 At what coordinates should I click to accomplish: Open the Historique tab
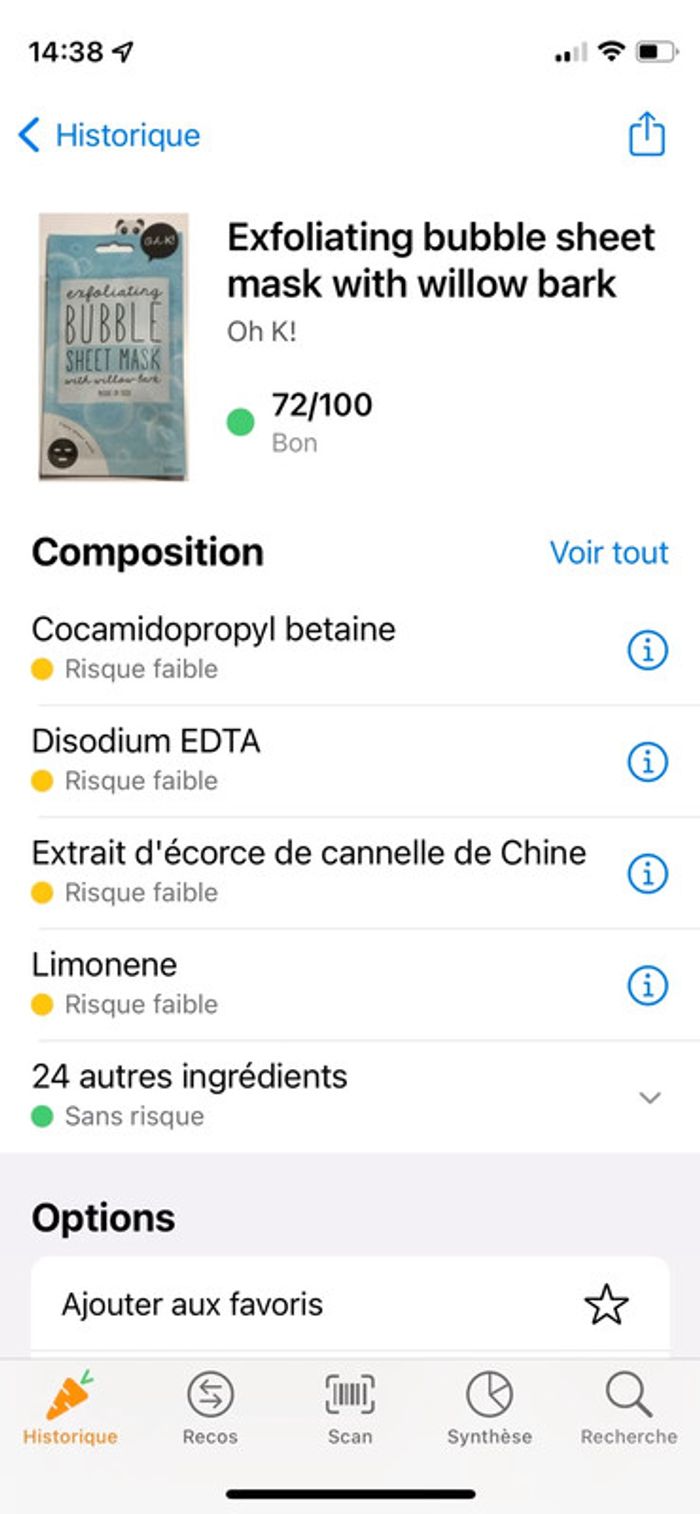70,1408
